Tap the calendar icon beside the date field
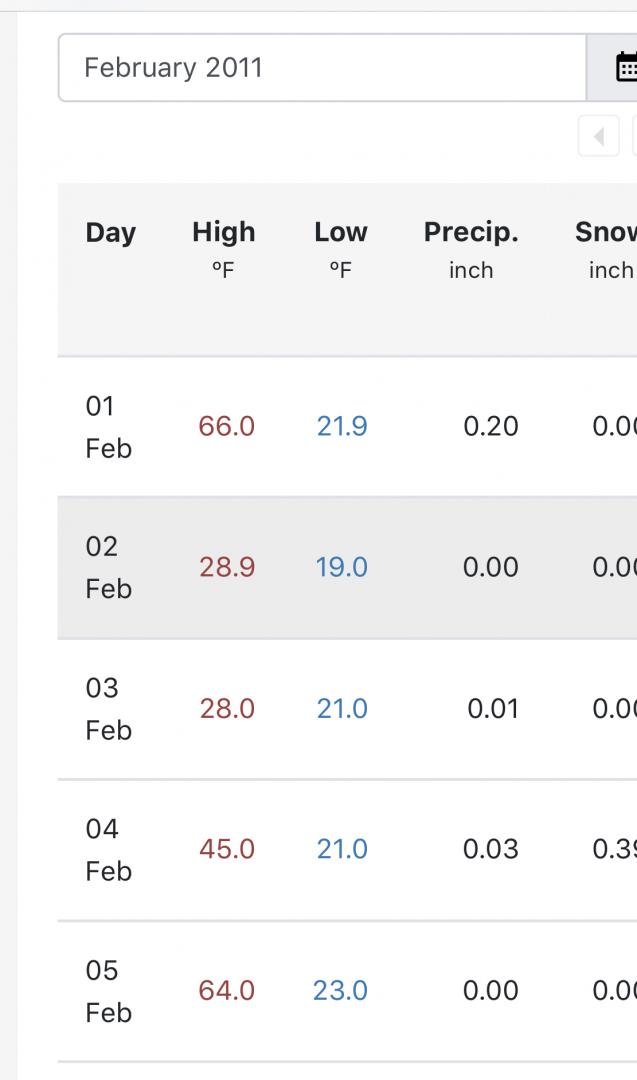Image resolution: width=637 pixels, height=1080 pixels. point(624,68)
